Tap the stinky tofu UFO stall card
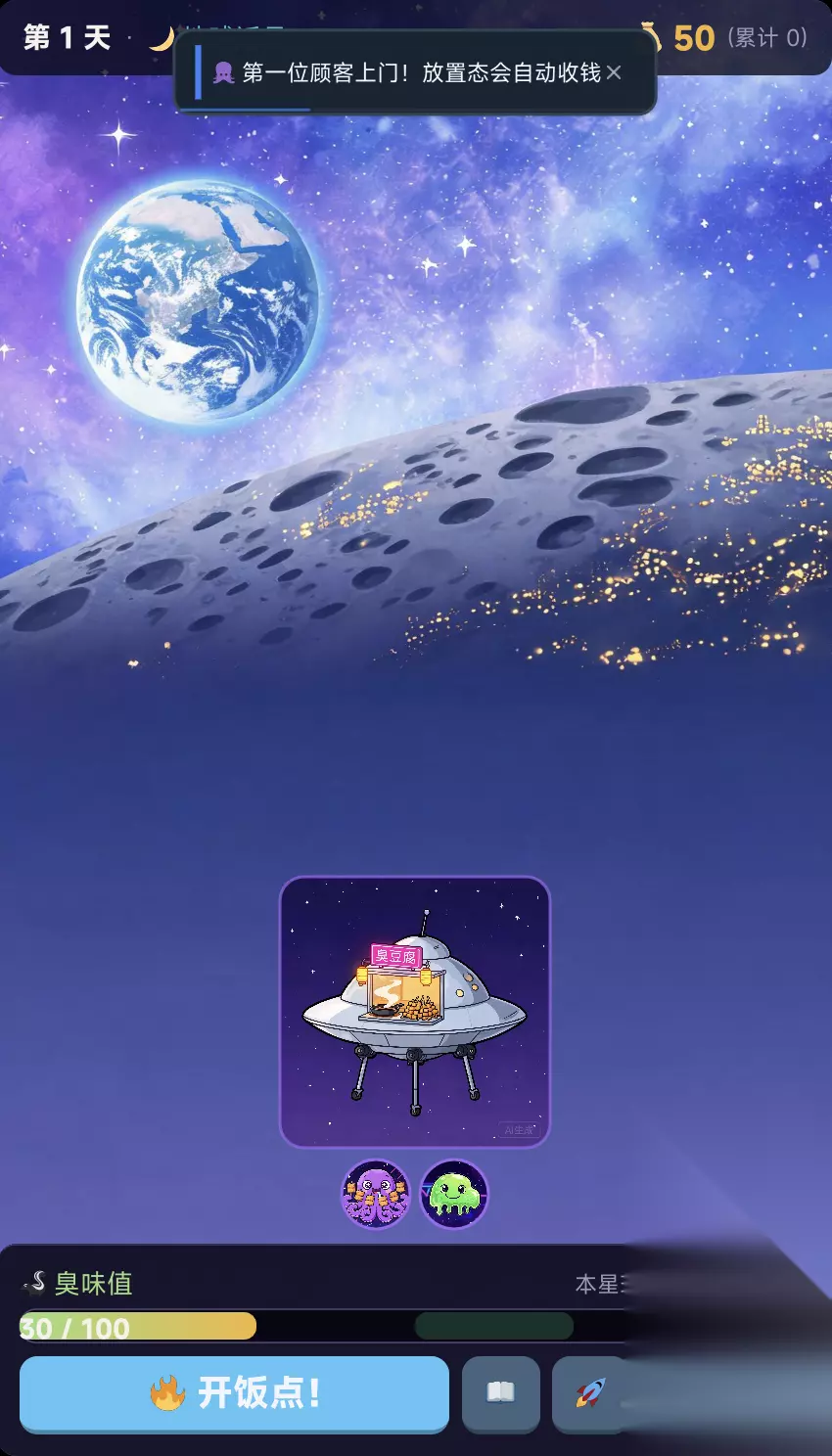The height and width of the screenshot is (1456, 832). pyautogui.click(x=415, y=1012)
